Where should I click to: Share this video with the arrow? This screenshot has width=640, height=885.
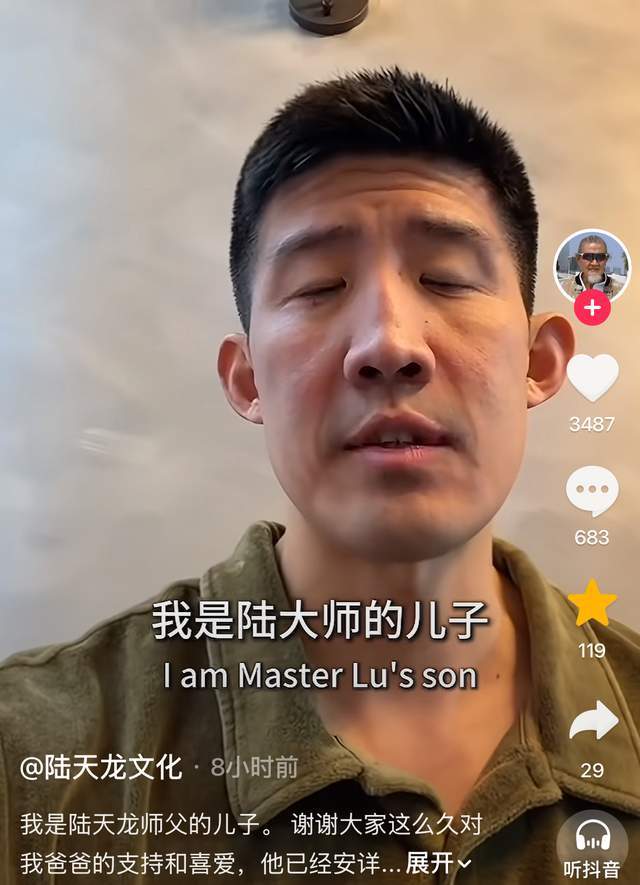click(x=592, y=721)
